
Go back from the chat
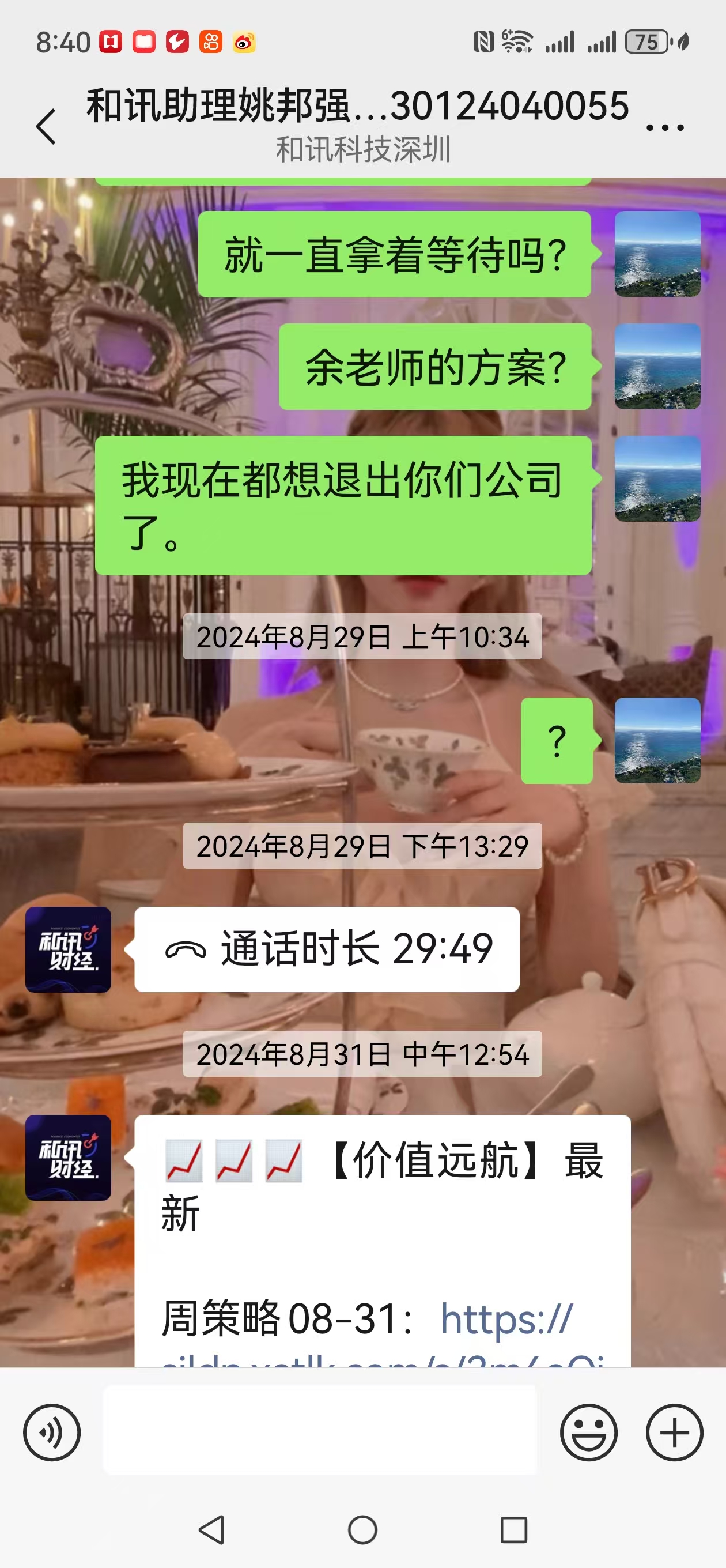coord(46,127)
